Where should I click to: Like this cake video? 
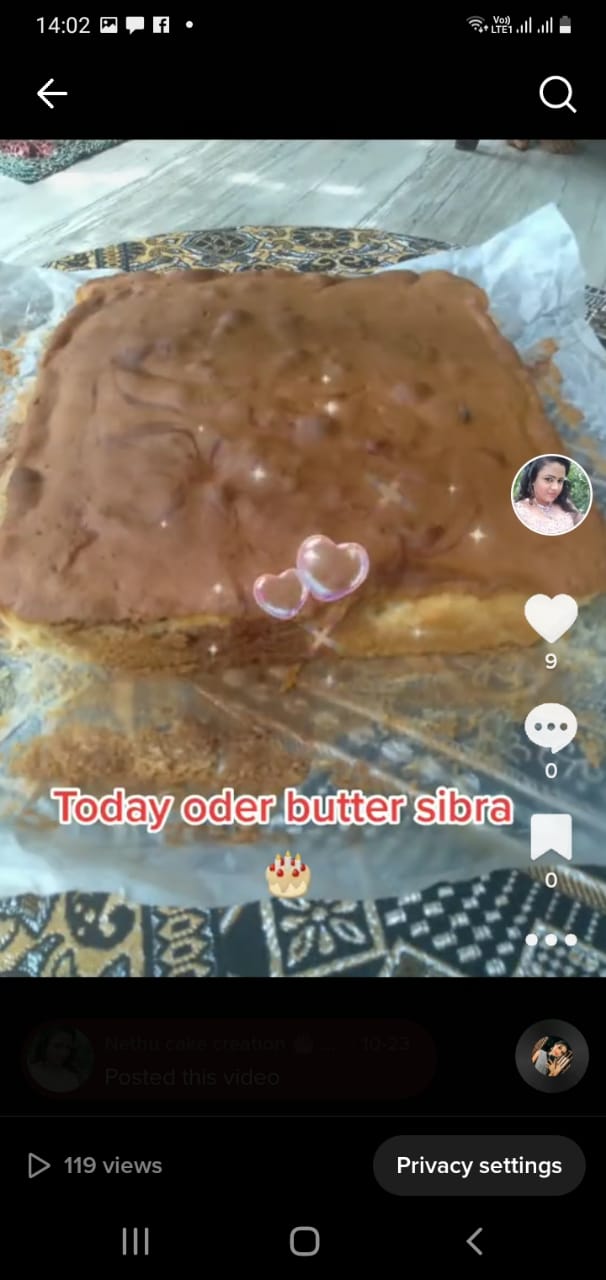[x=551, y=618]
